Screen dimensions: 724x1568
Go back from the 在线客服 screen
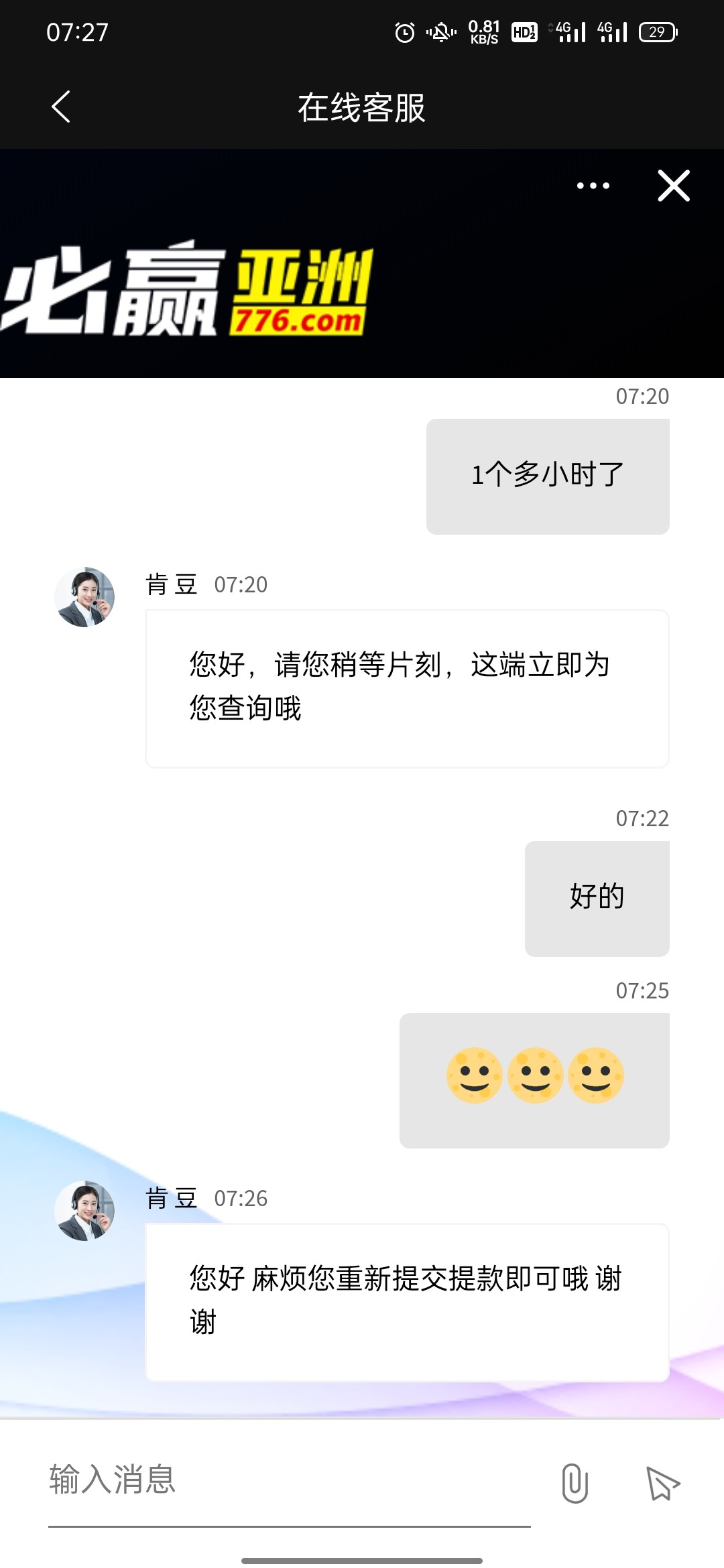point(61,107)
